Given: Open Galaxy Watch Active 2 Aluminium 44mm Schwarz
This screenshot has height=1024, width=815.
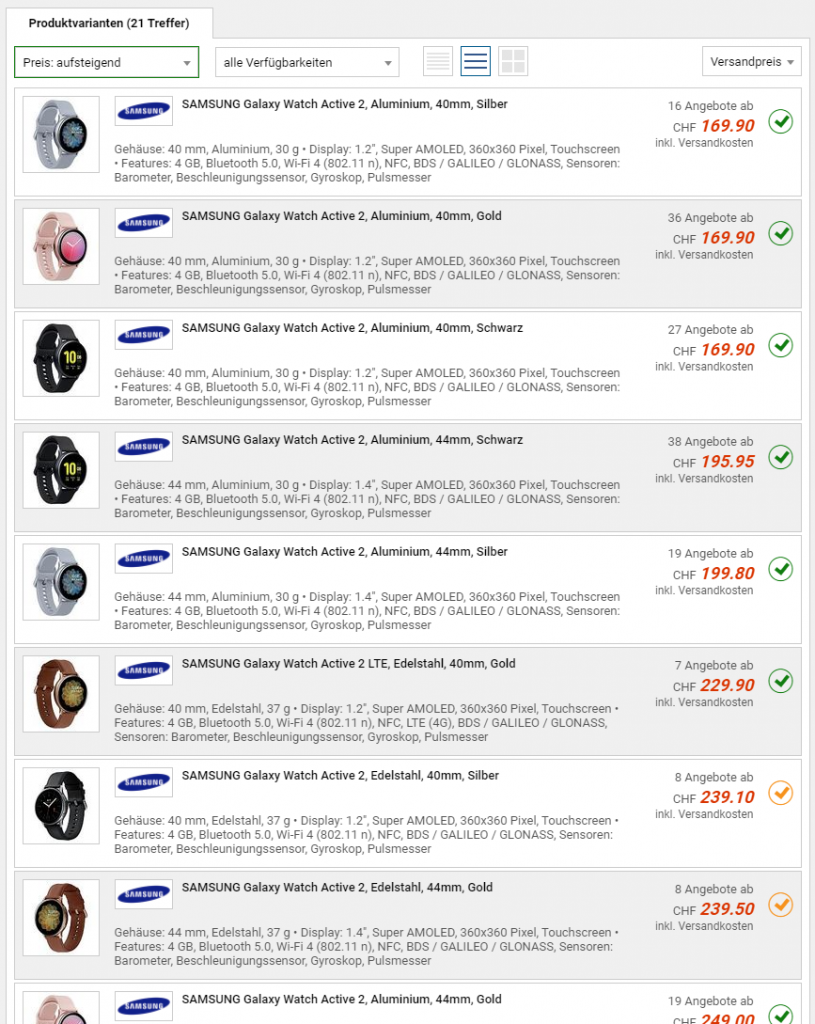Looking at the screenshot, I should (352, 440).
